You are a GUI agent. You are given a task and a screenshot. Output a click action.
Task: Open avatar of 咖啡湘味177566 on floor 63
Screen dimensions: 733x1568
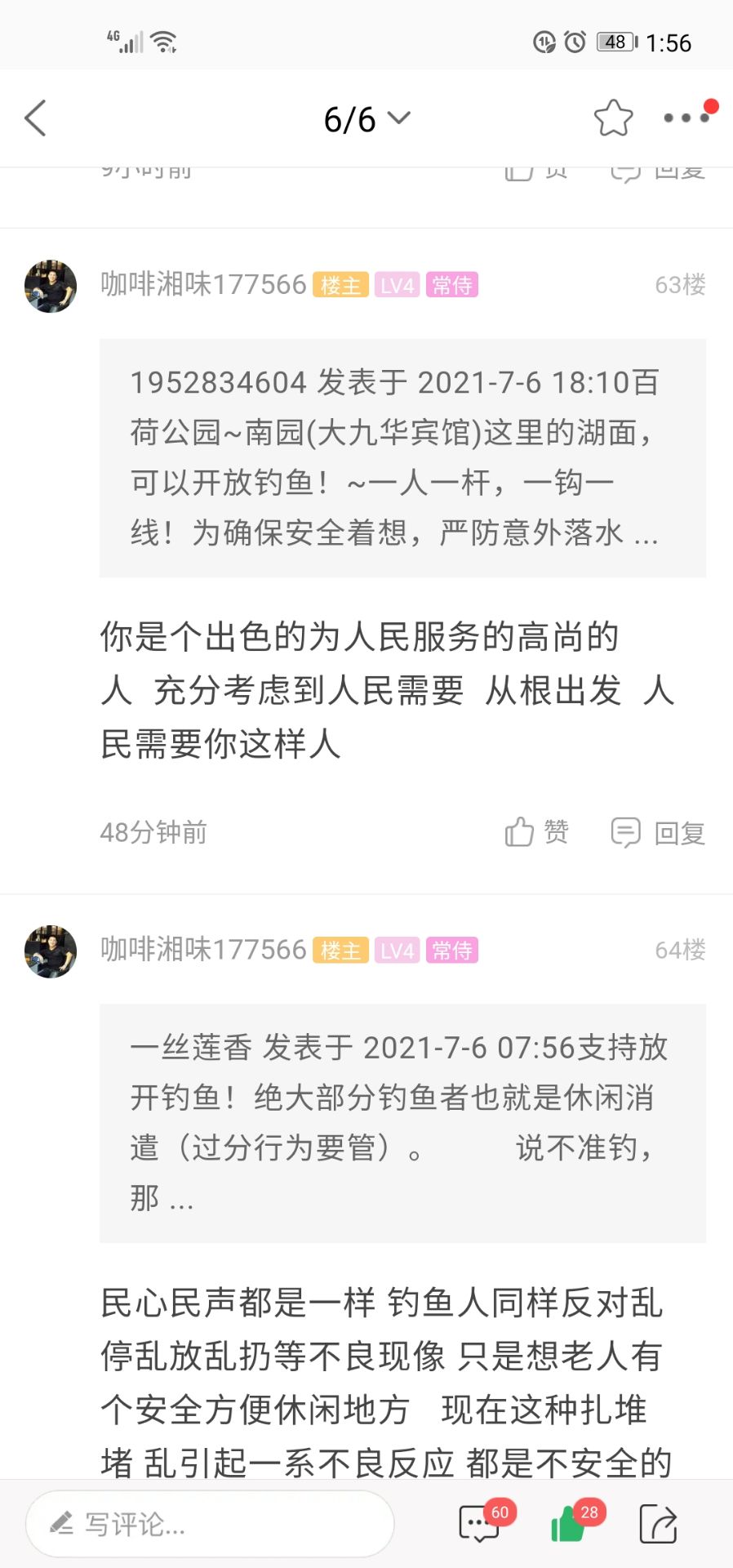pyautogui.click(x=51, y=286)
